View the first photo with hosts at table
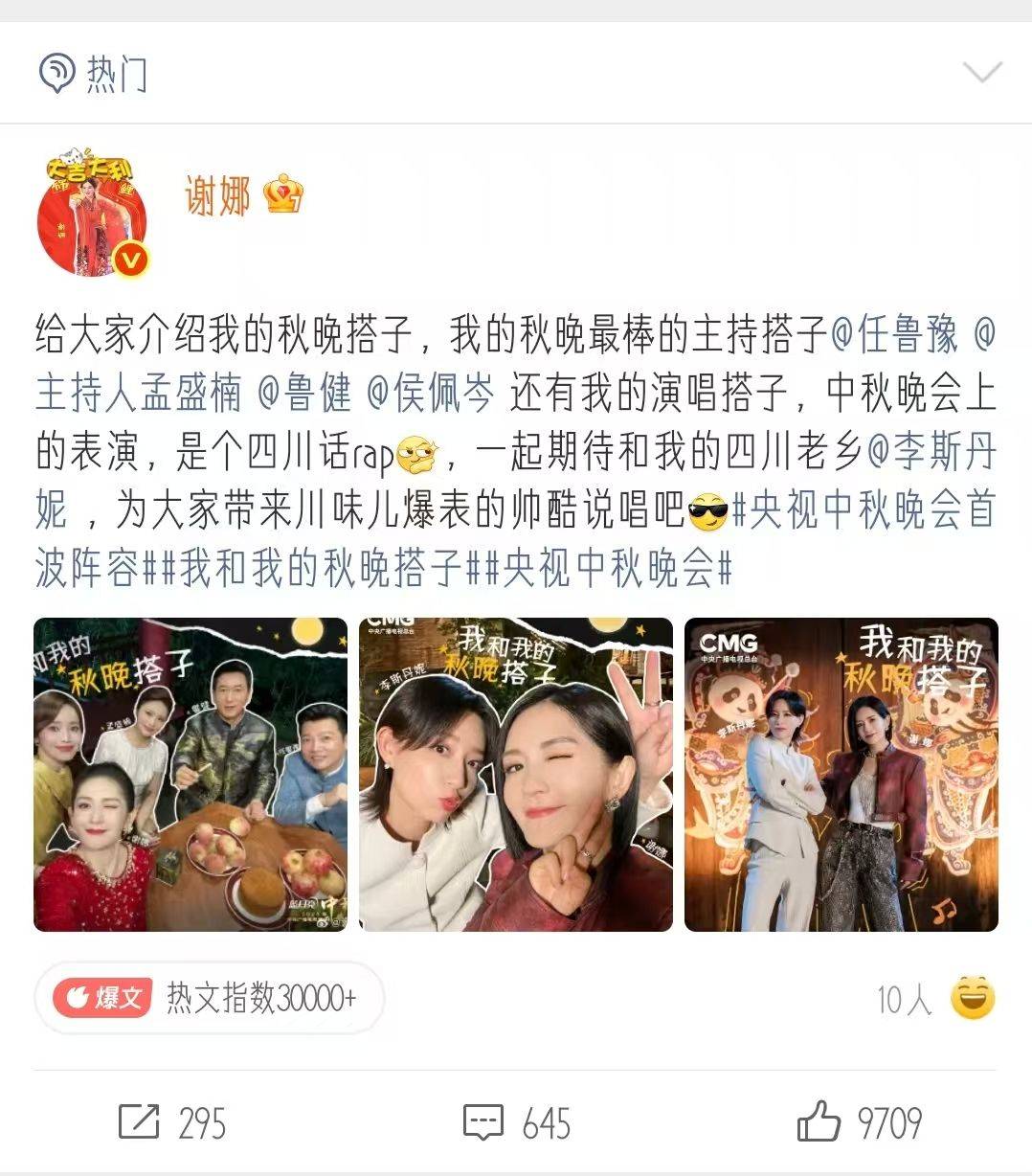This screenshot has height=1176, width=1032. tap(191, 774)
